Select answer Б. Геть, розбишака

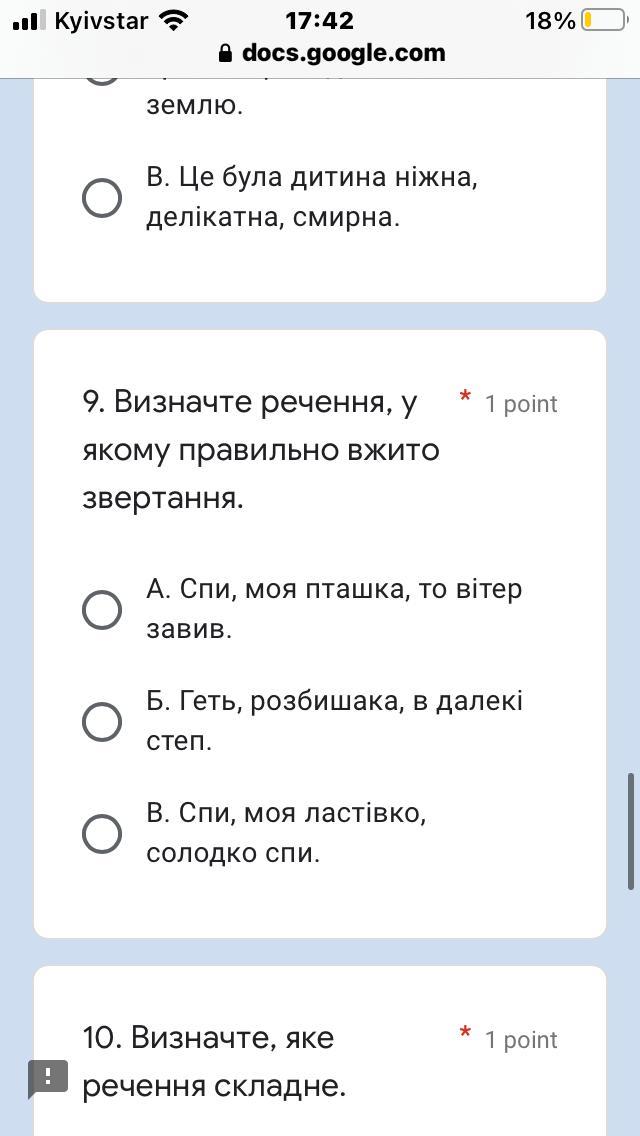pyautogui.click(x=101, y=722)
